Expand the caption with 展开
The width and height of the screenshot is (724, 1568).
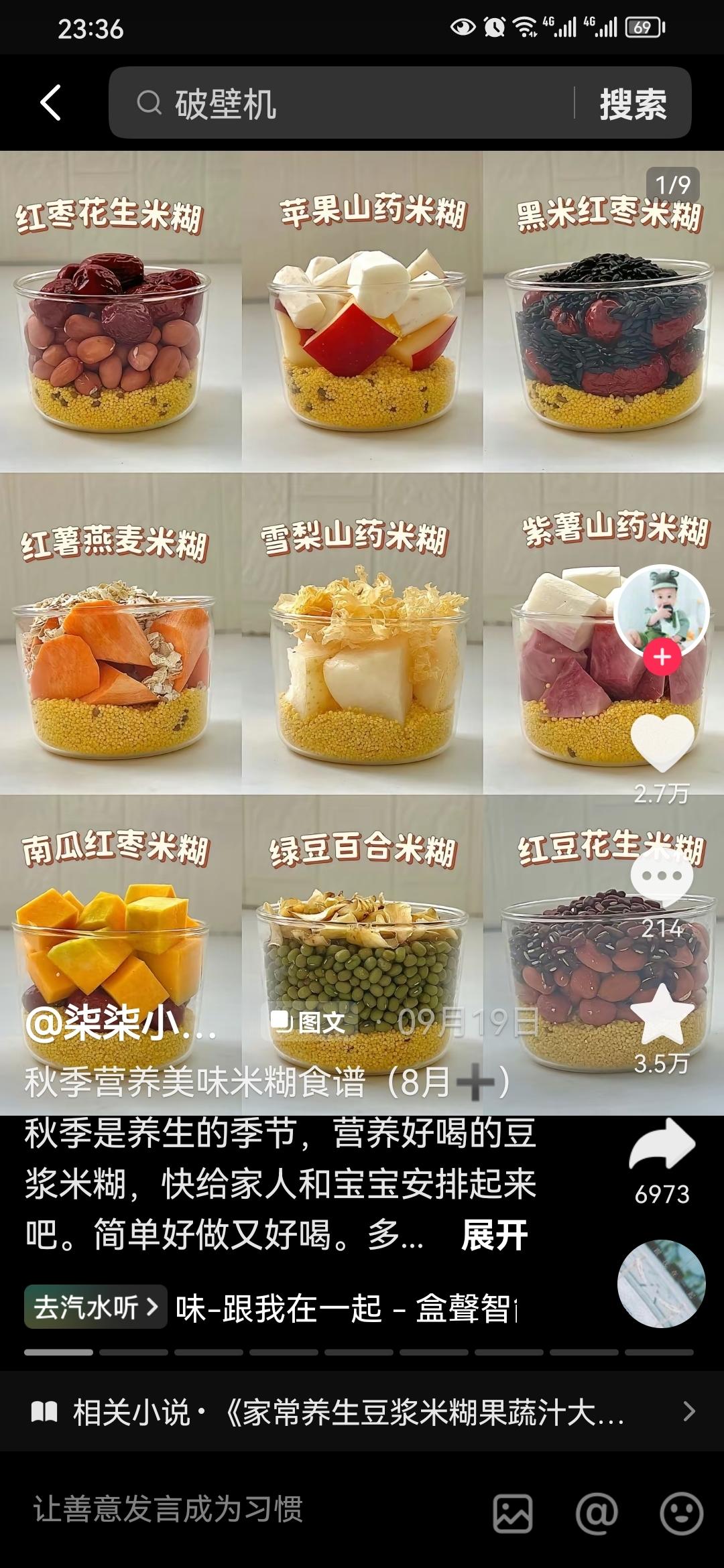495,1234
